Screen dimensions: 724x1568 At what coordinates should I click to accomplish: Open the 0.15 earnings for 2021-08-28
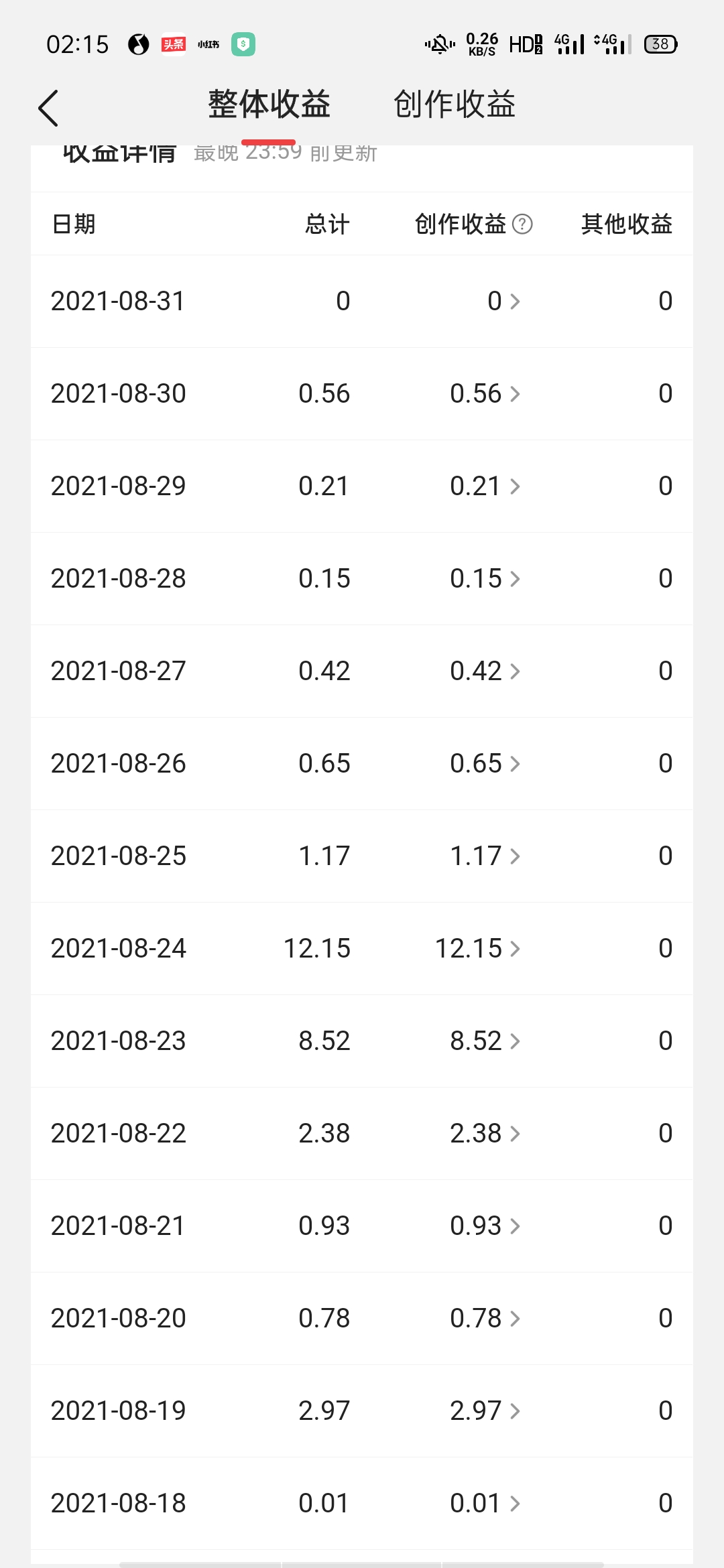[485, 579]
